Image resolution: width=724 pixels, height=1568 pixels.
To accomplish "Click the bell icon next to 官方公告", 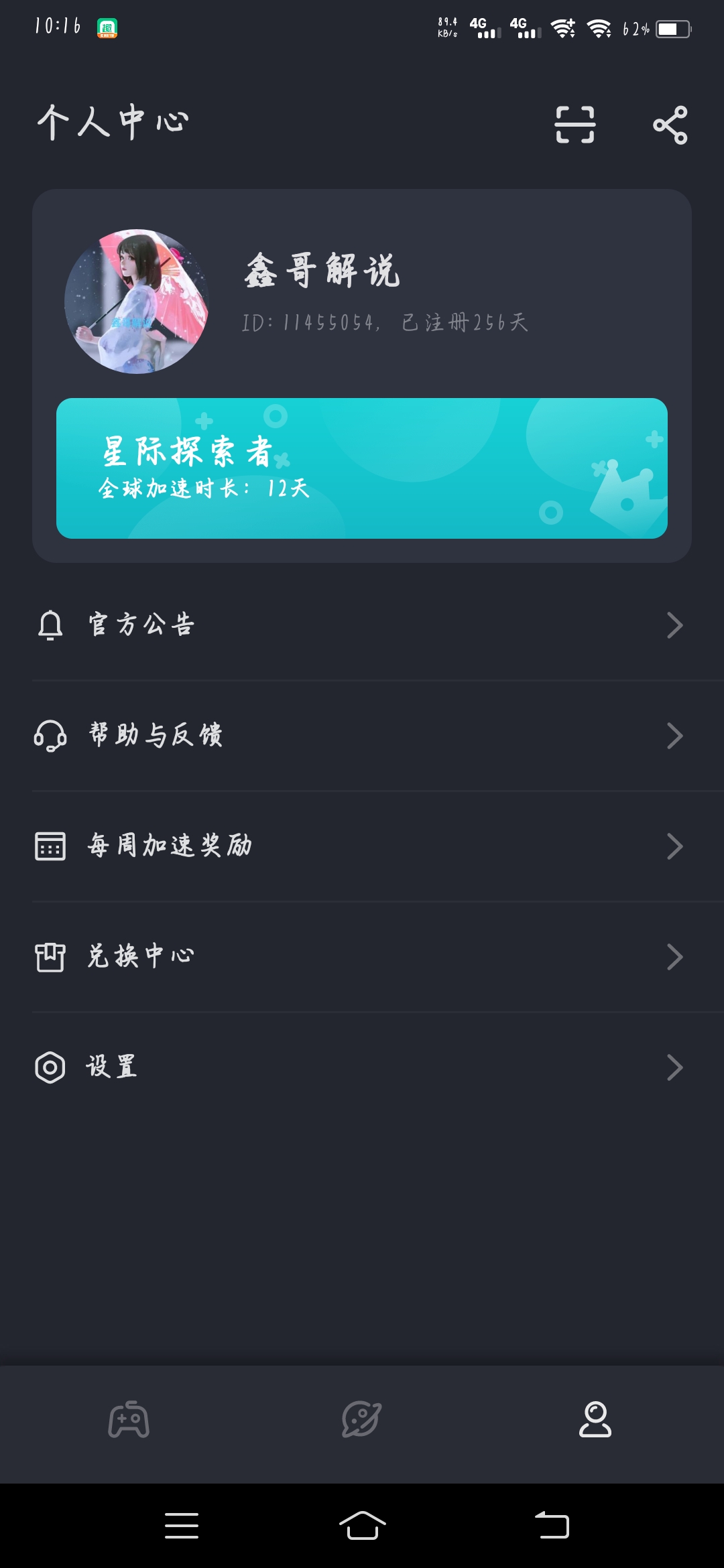I will pyautogui.click(x=50, y=625).
